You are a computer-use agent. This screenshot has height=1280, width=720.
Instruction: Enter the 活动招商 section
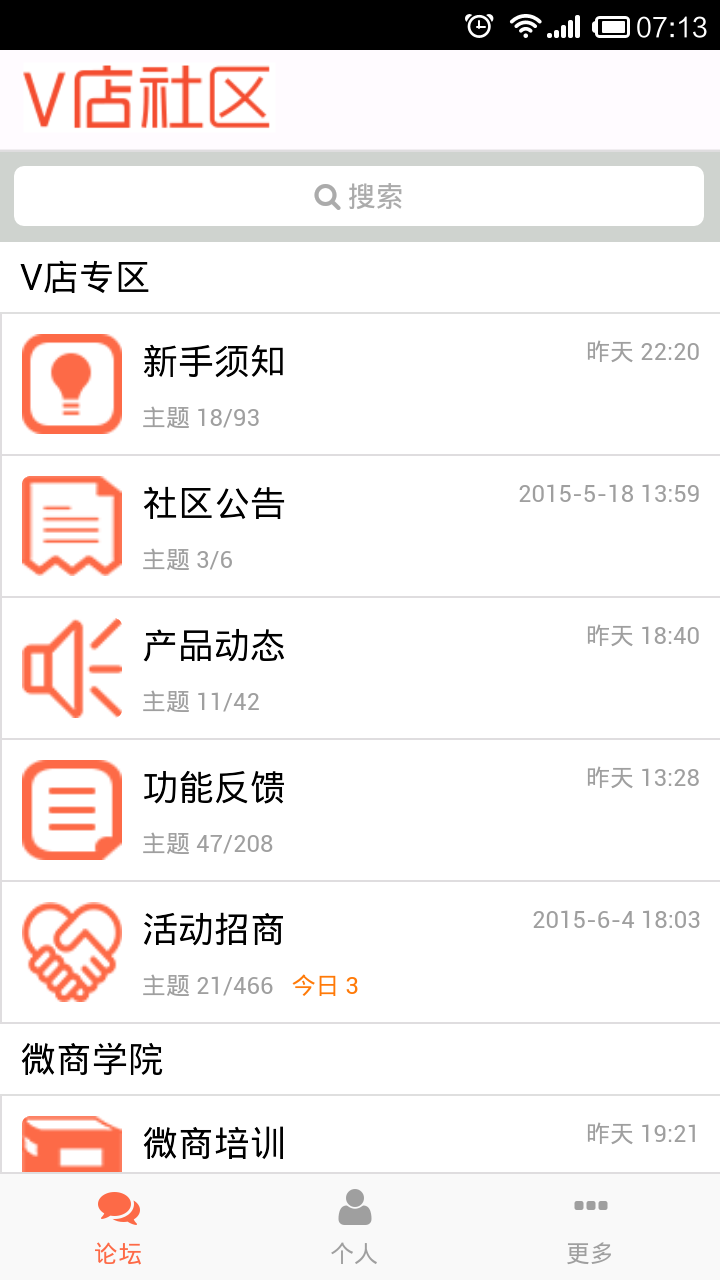(x=360, y=953)
